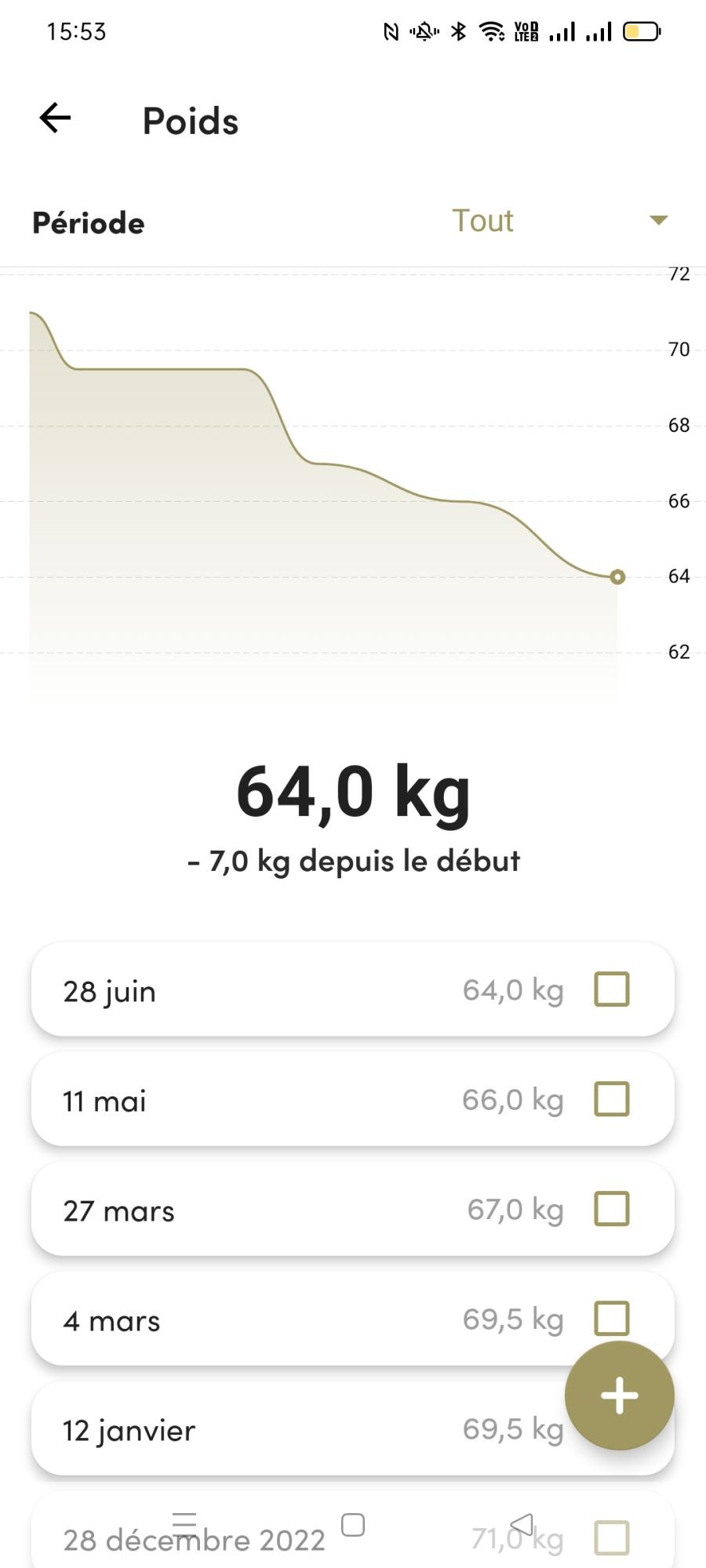This screenshot has height=1568, width=706.
Task: Tick the 27 mars entry checkbox
Action: click(612, 1209)
